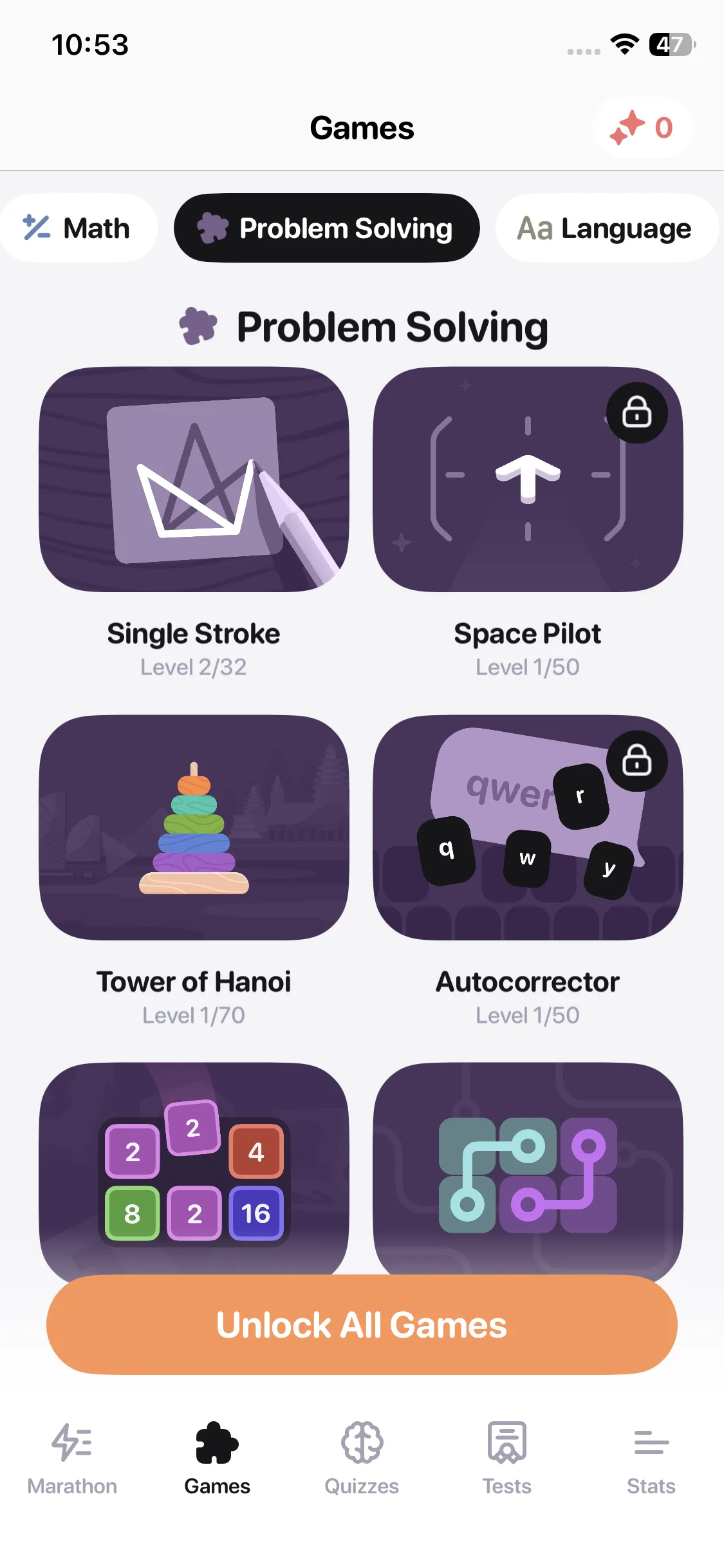724x1568 pixels.
Task: Open the locked Autocorrector game
Action: [527, 827]
